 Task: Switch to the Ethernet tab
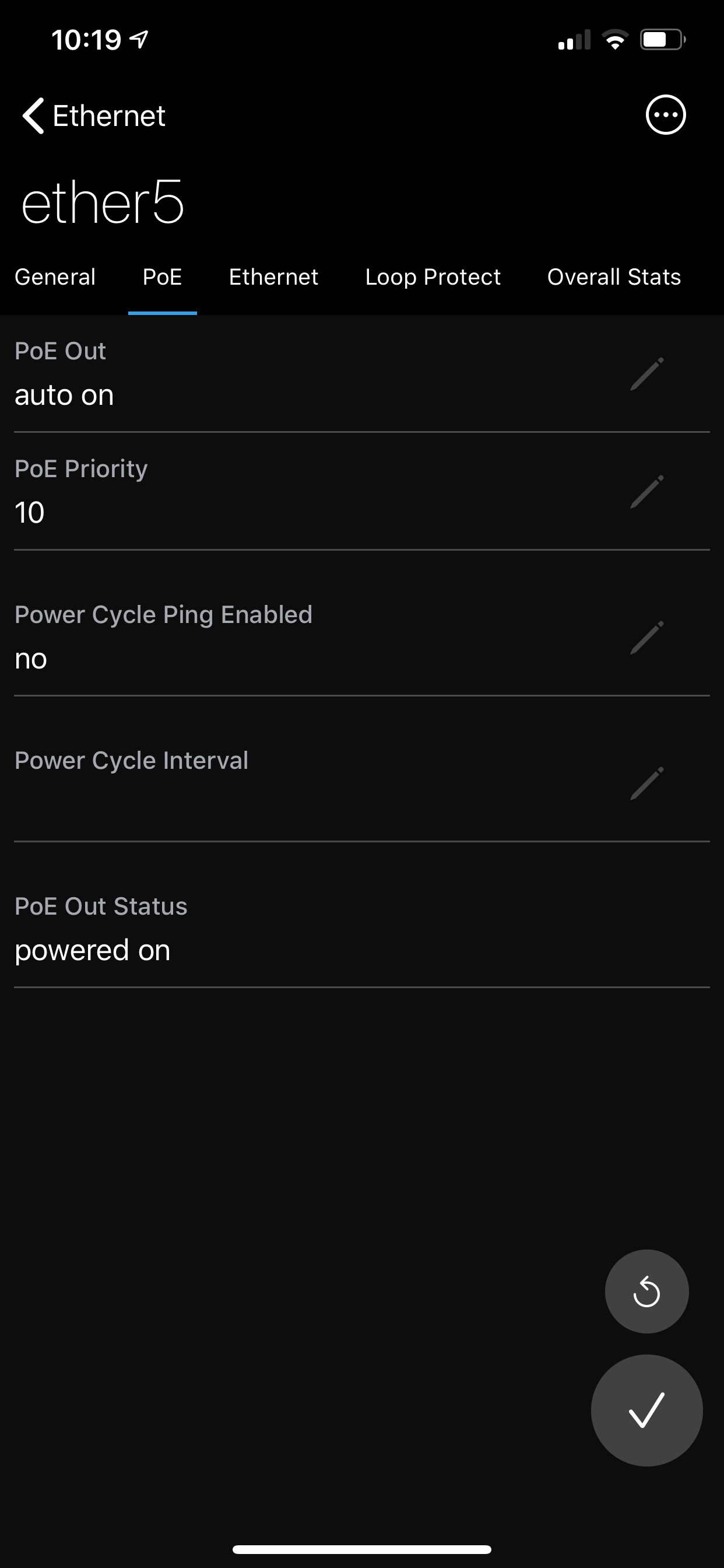(x=273, y=278)
